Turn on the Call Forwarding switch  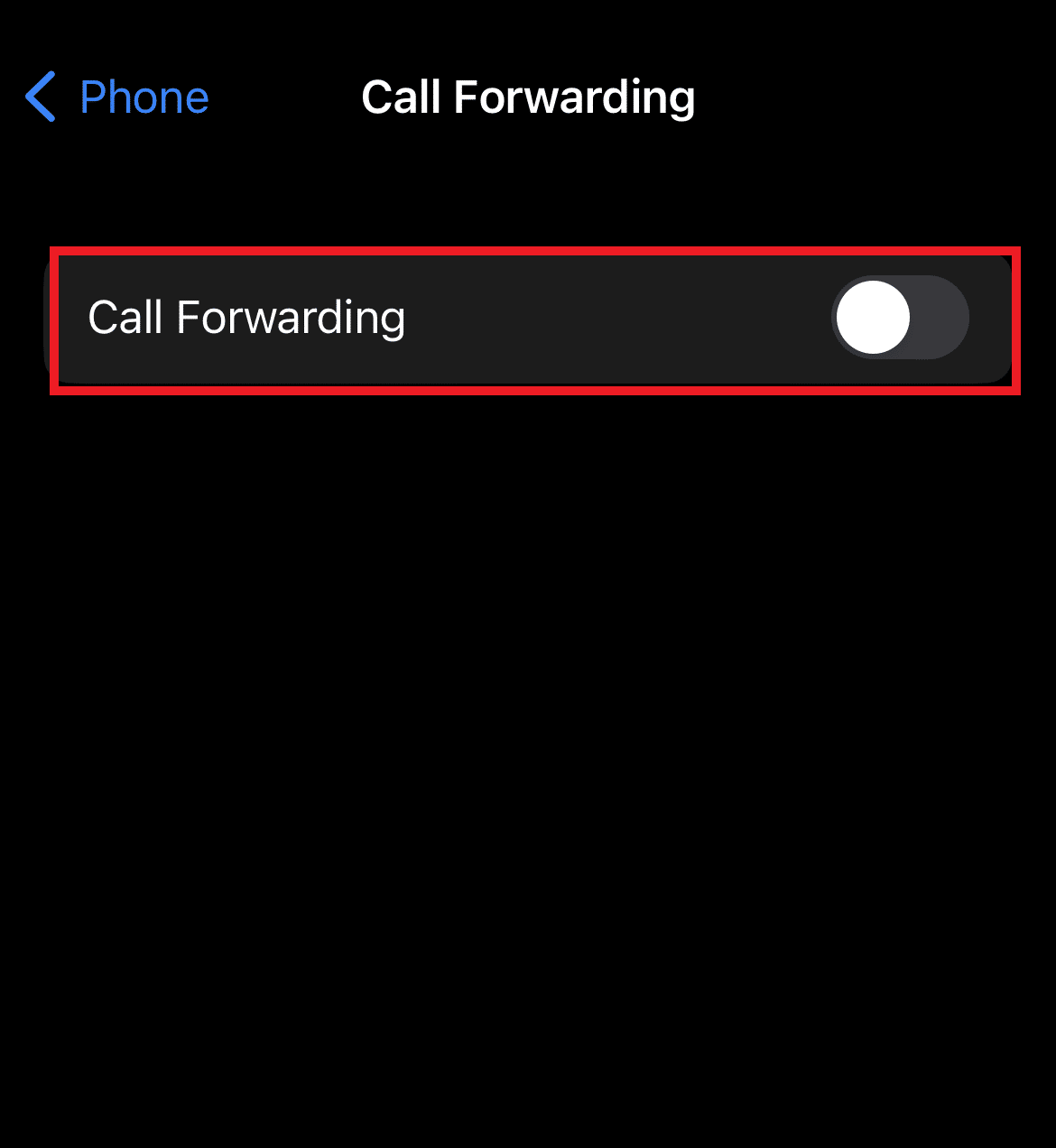tap(899, 318)
